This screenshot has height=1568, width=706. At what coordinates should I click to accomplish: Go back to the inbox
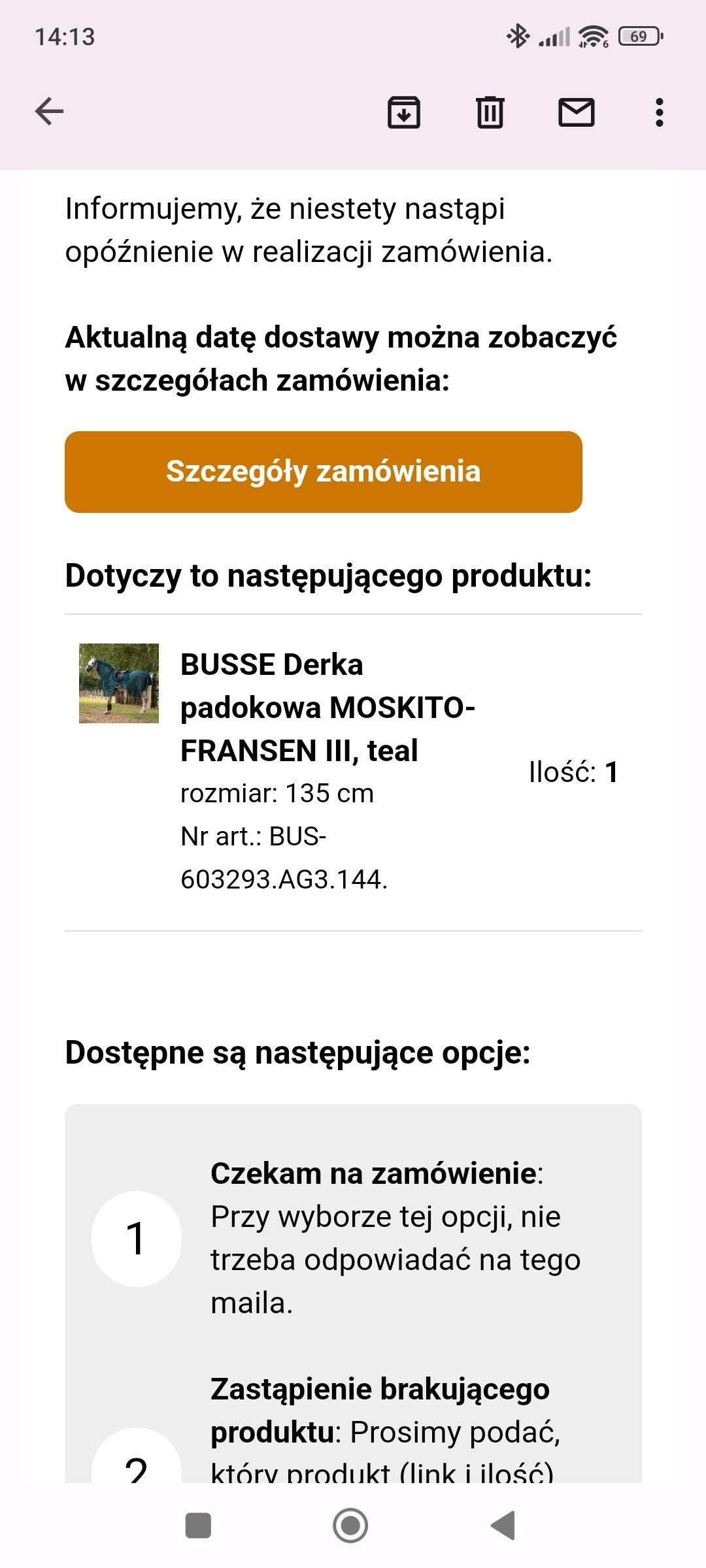click(50, 111)
